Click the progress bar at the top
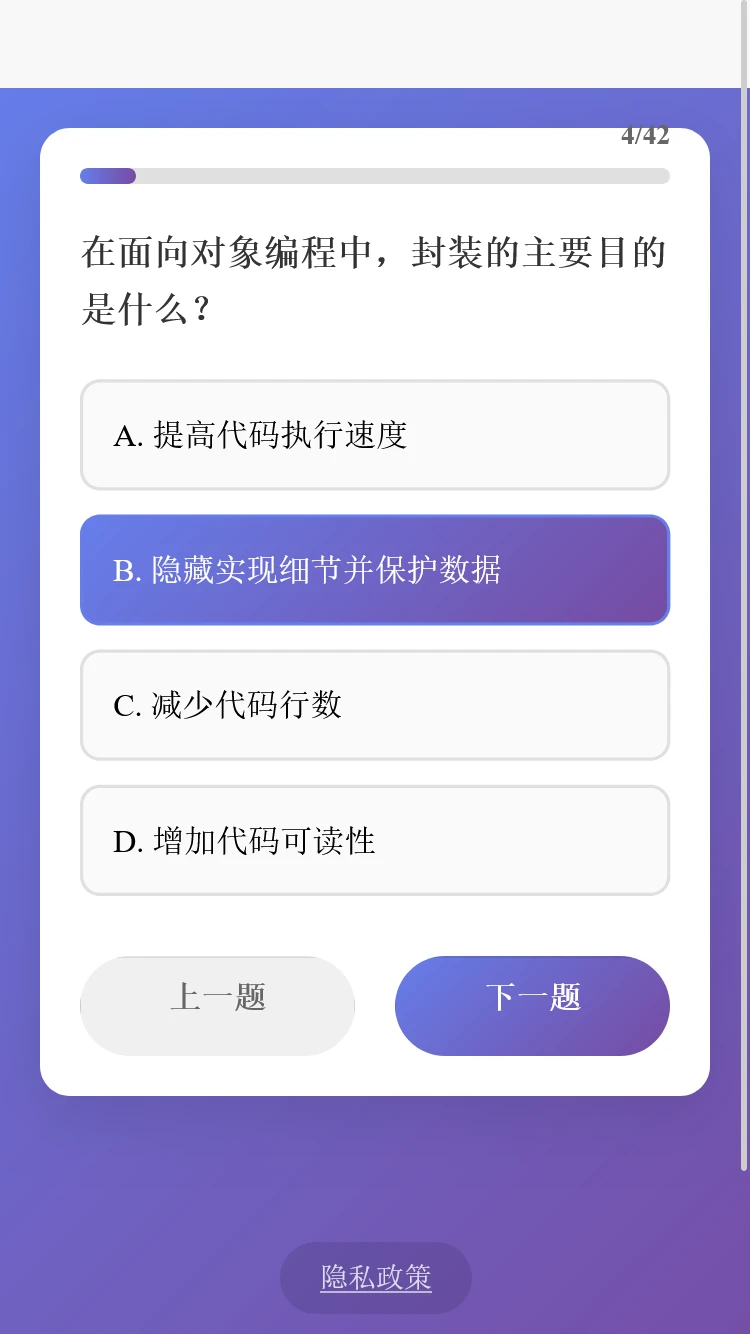Viewport: 752px width, 1336px height. [x=375, y=176]
